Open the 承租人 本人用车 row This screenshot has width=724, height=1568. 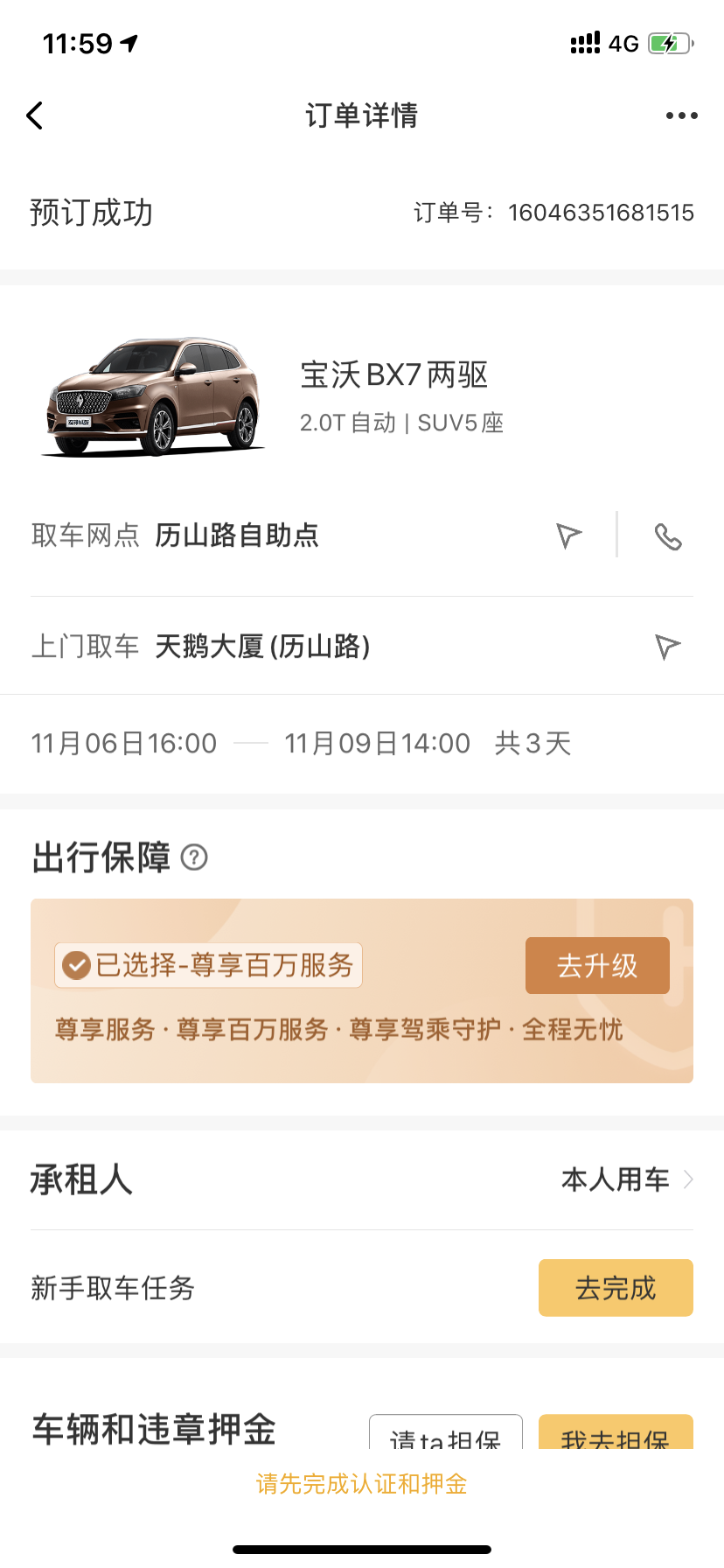[x=626, y=1179]
